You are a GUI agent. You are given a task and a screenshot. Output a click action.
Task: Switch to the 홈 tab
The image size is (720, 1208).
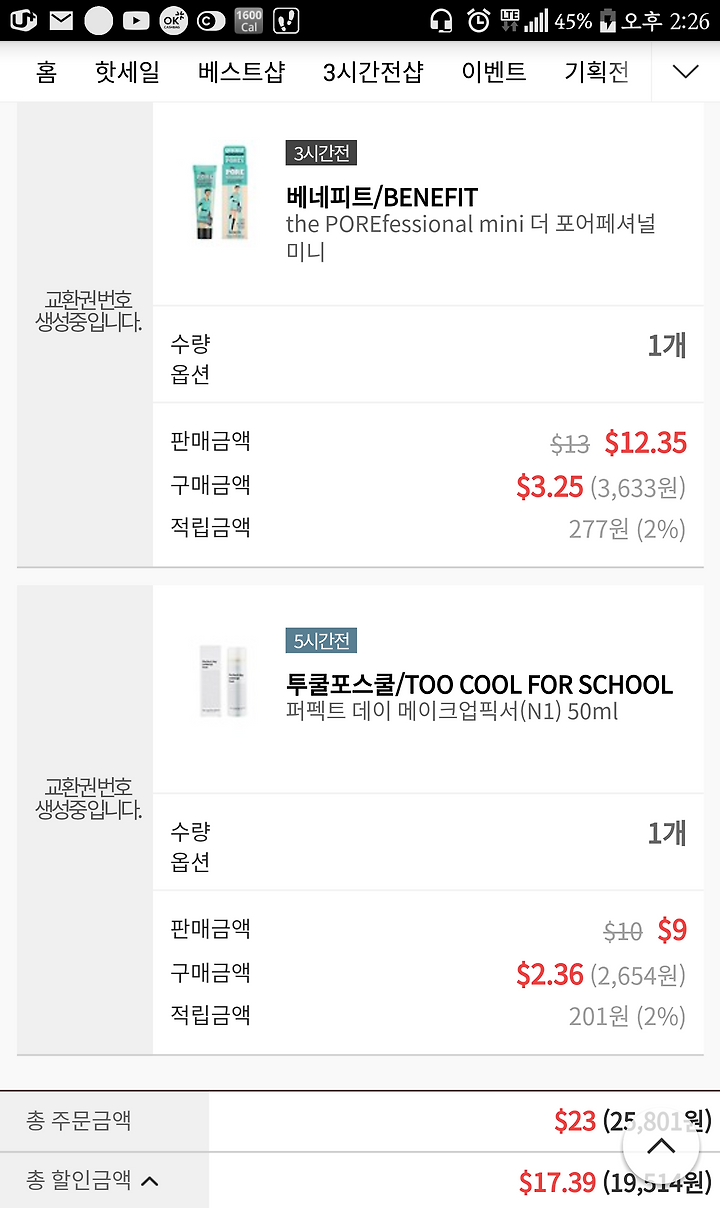click(46, 72)
